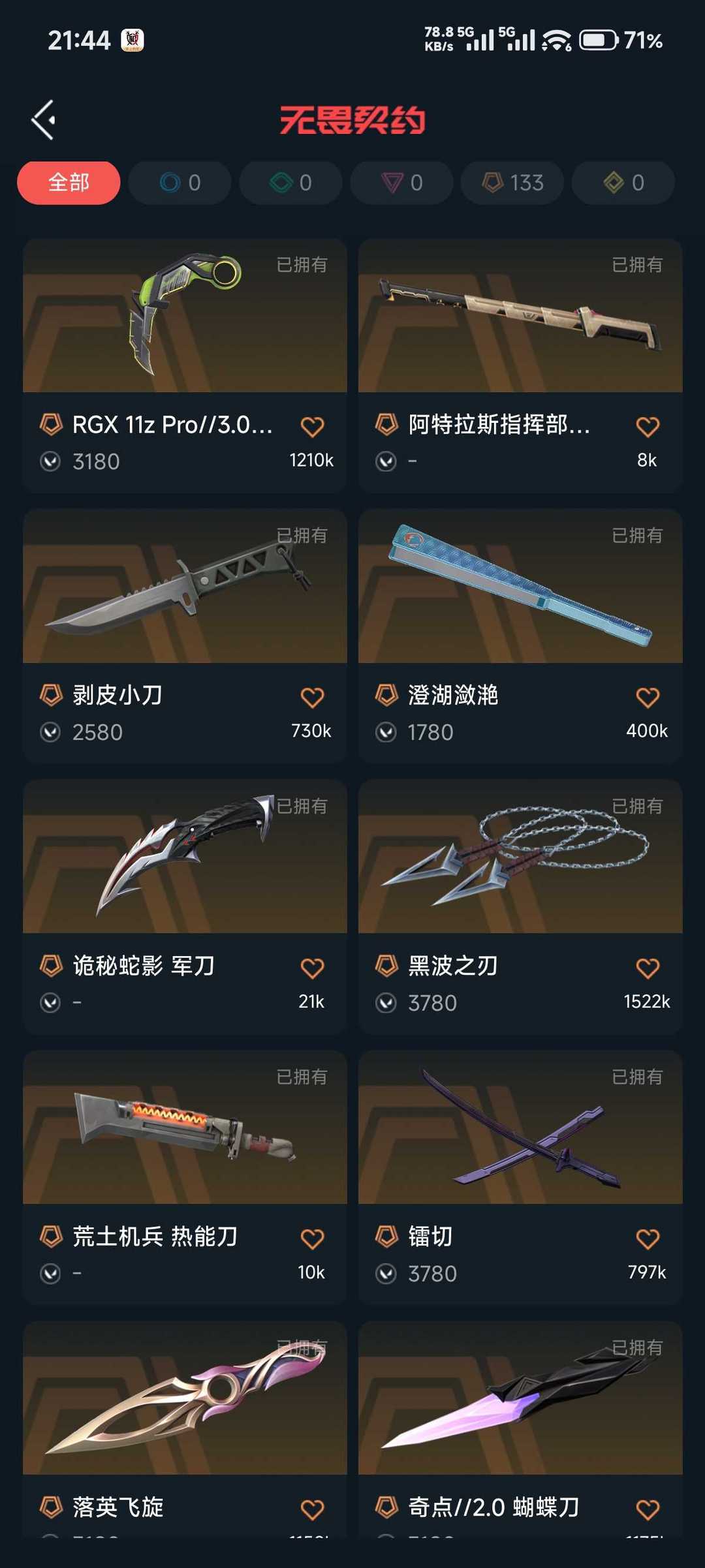Switch to the green diamond tier filter
The width and height of the screenshot is (705, 1568).
tap(290, 183)
